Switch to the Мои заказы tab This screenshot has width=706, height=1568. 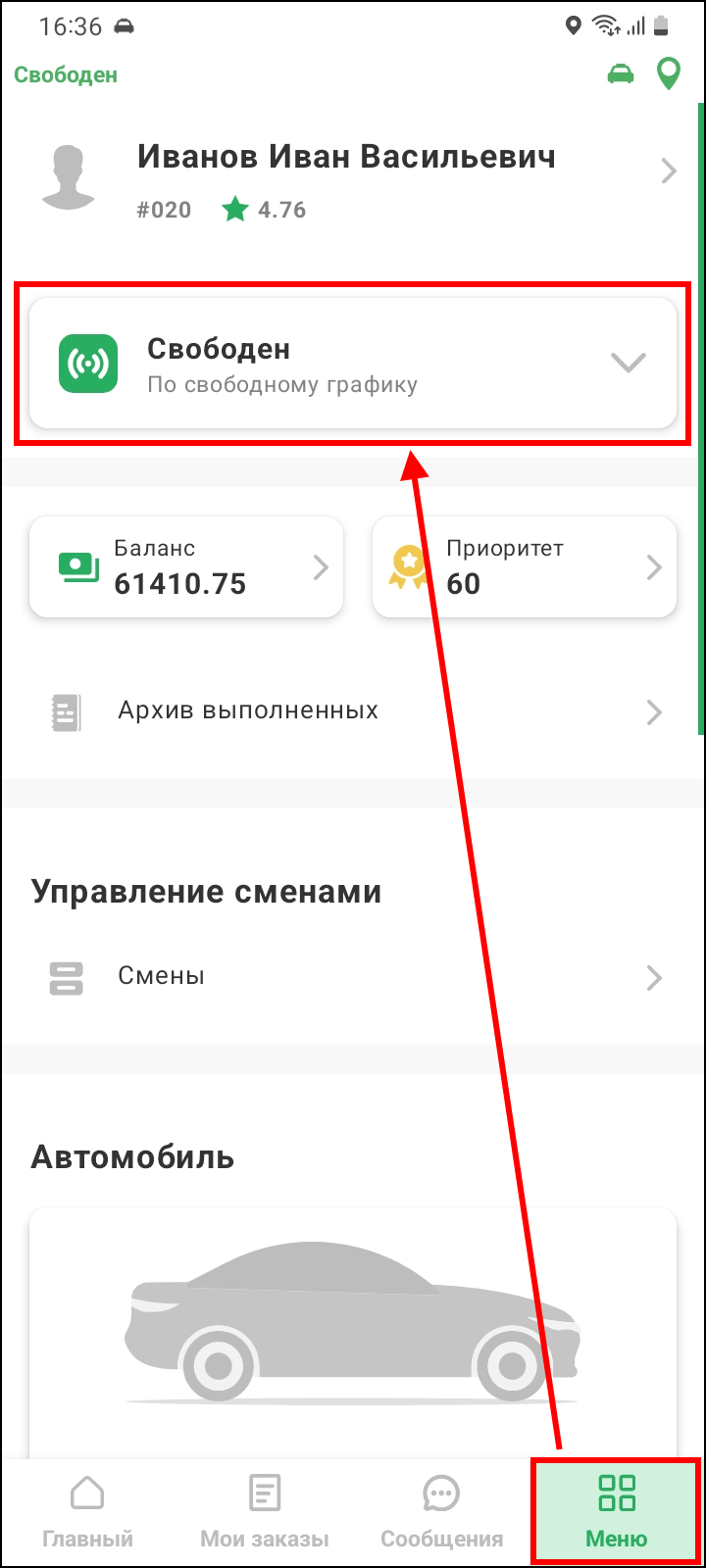pos(264,1512)
